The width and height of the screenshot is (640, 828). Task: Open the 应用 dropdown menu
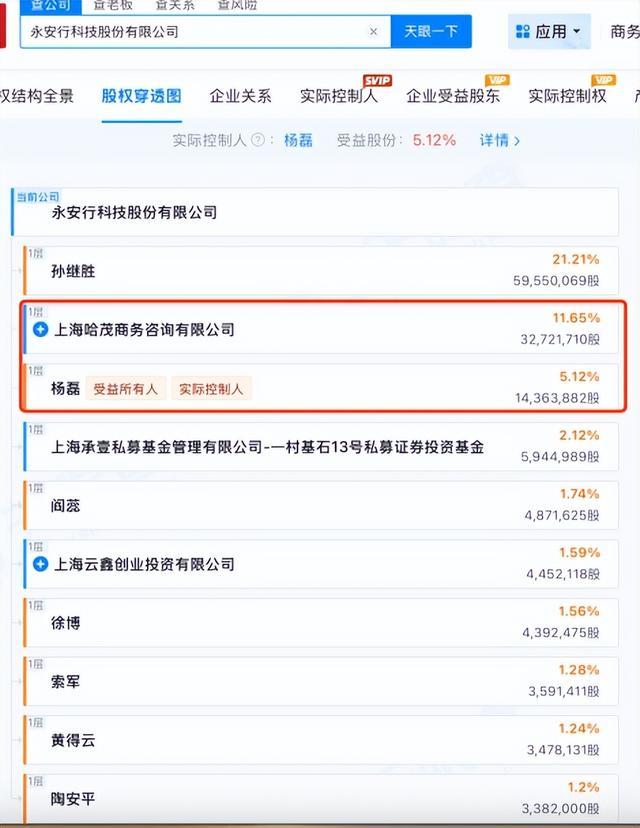point(549,32)
